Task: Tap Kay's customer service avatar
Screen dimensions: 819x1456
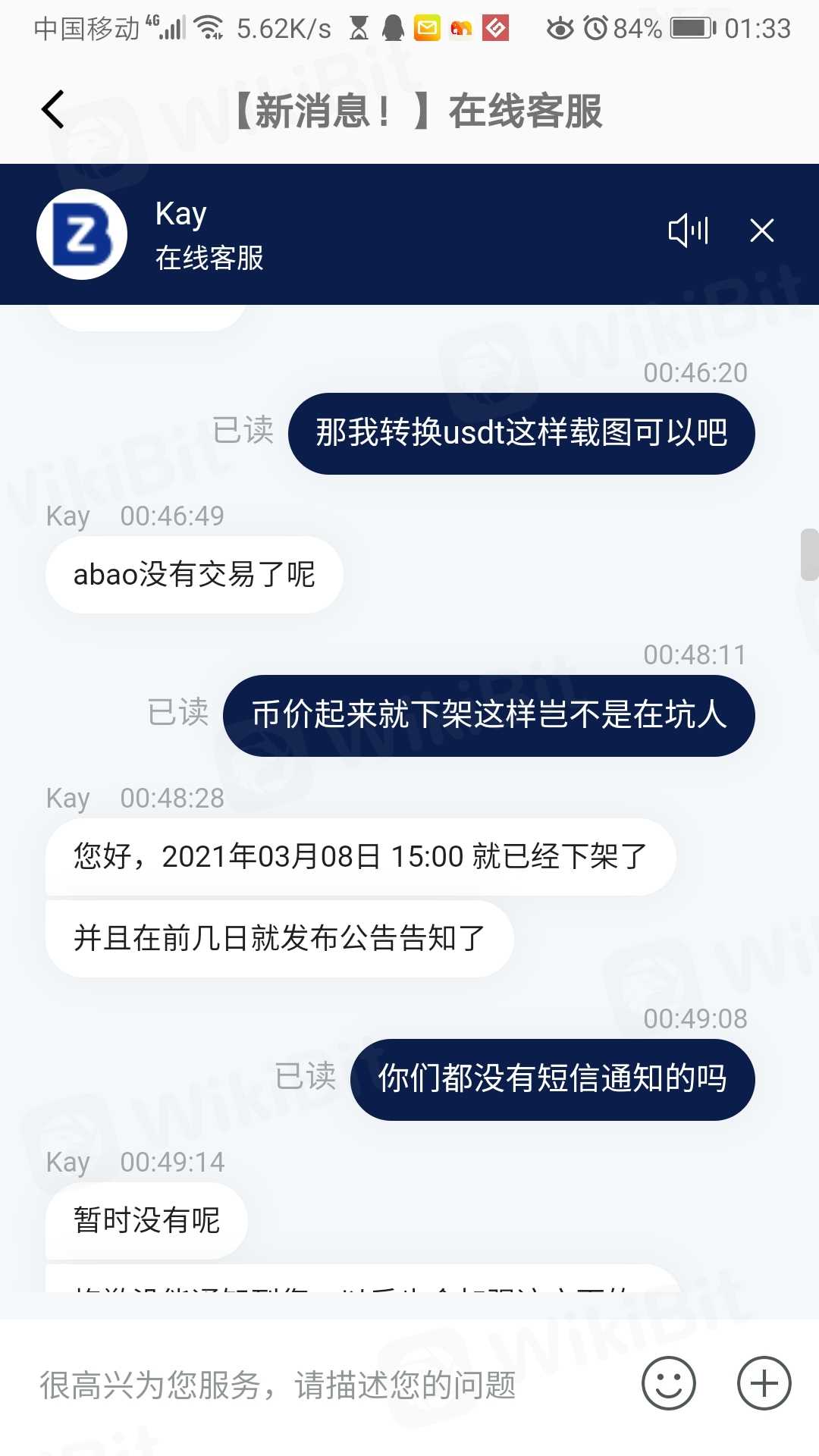Action: coord(82,234)
